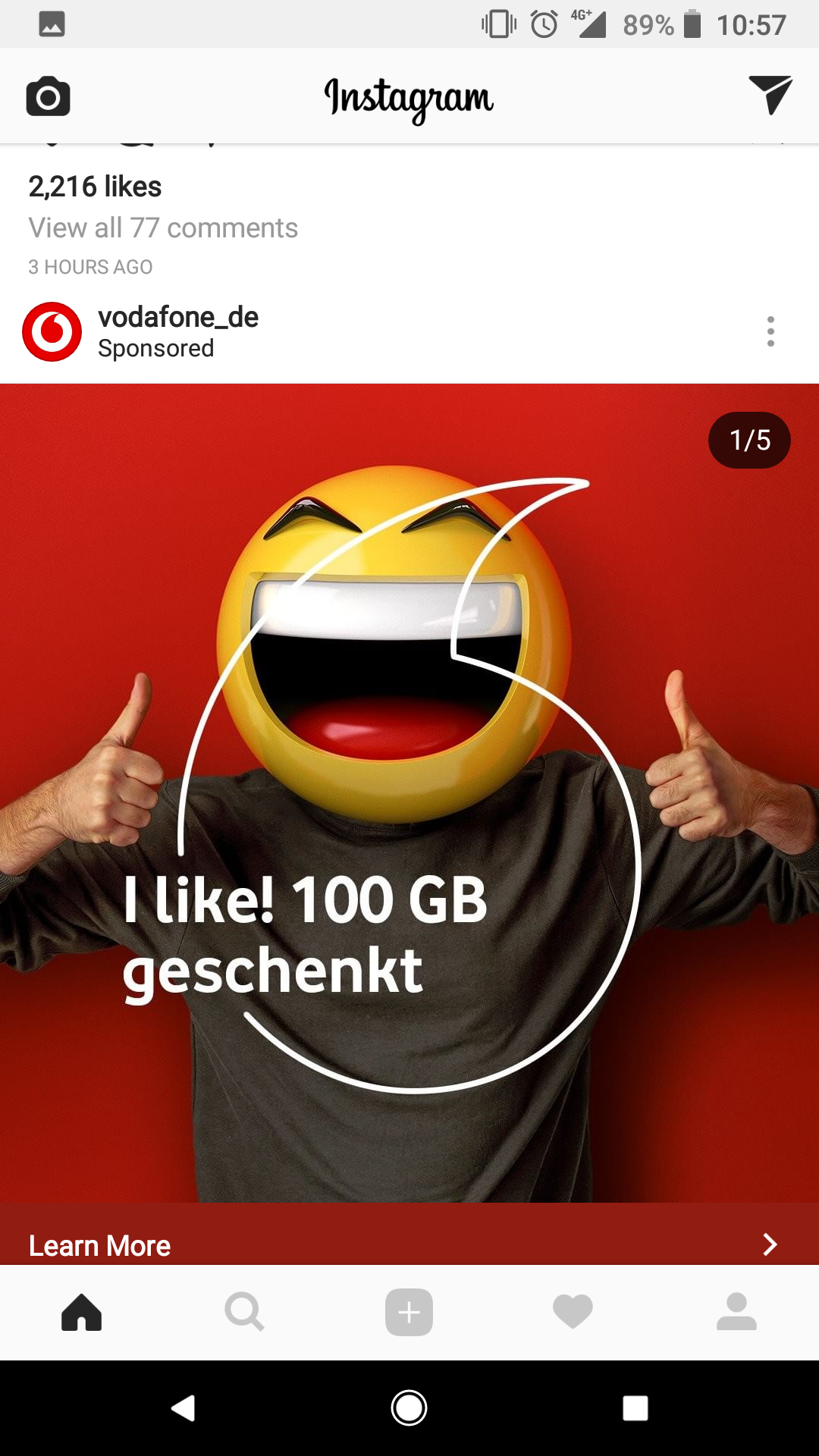
Task: Open the vodafone_de profile
Action: 177,318
